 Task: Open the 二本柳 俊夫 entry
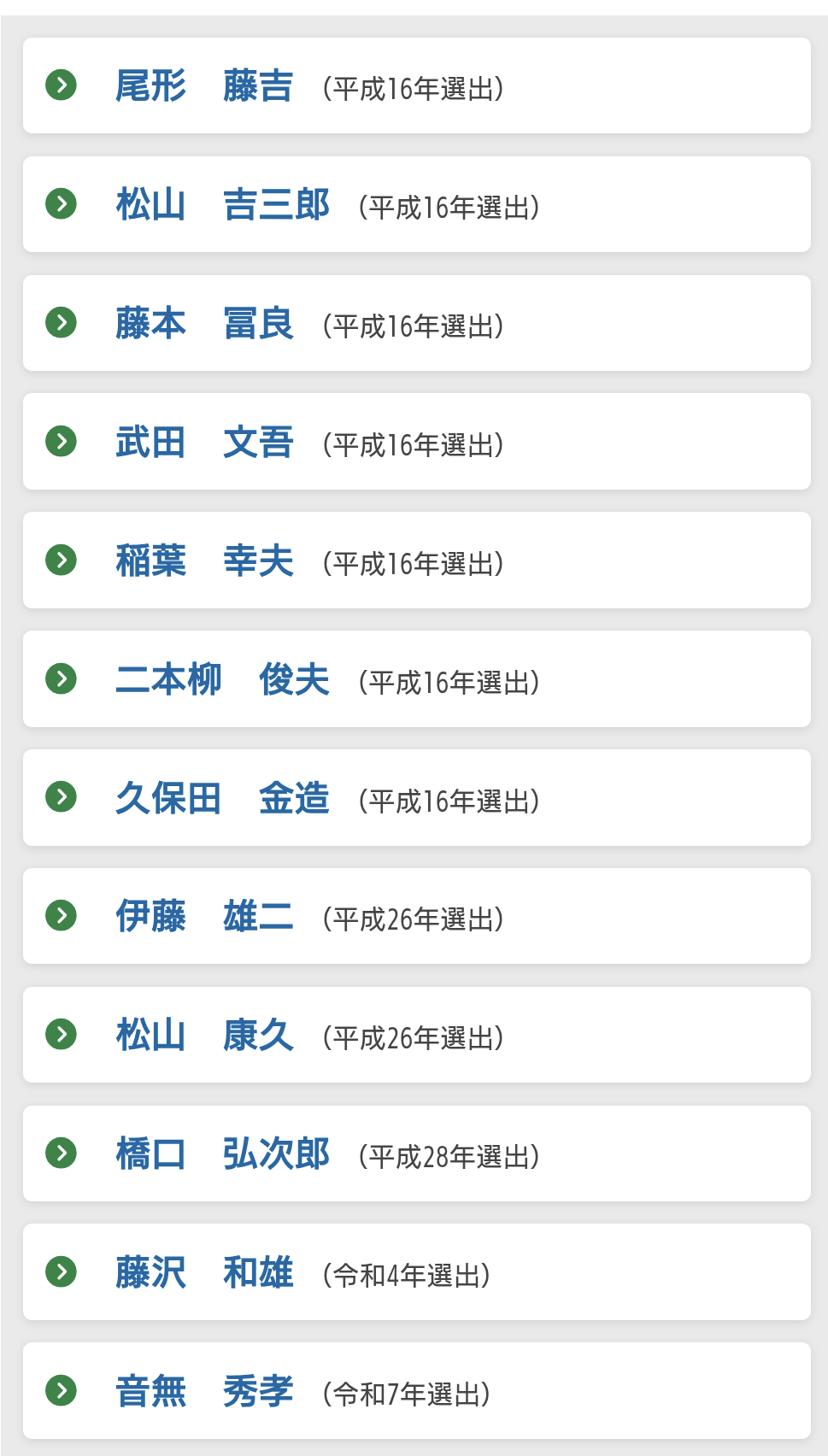pyautogui.click(x=416, y=679)
